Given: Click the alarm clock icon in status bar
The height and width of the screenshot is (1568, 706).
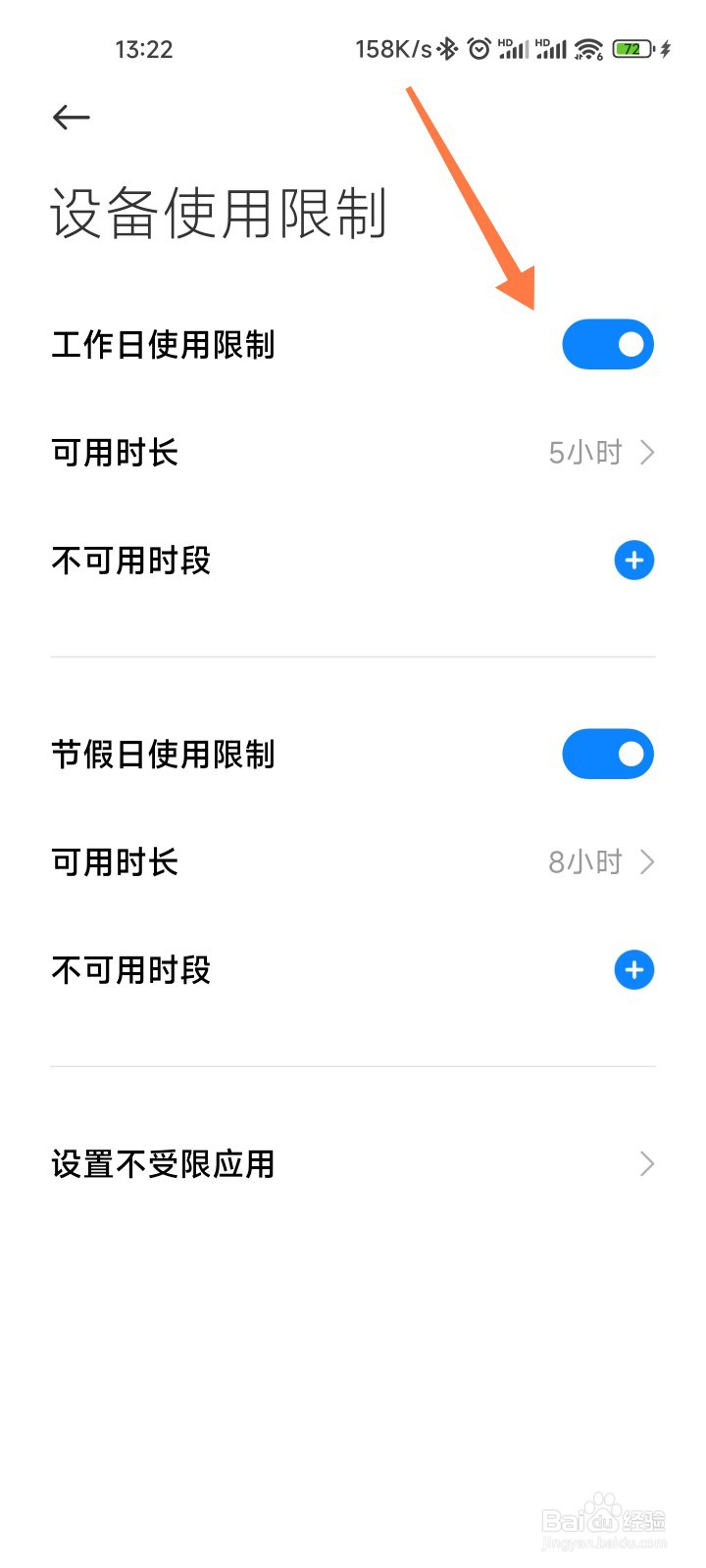Looking at the screenshot, I should 478,47.
